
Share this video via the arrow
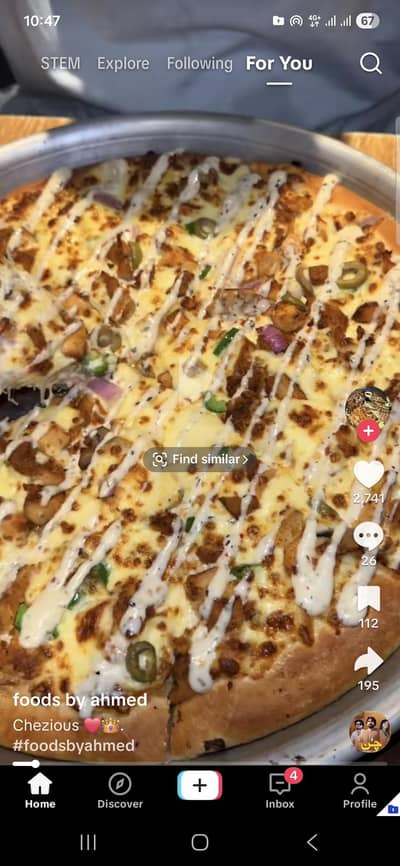click(369, 661)
